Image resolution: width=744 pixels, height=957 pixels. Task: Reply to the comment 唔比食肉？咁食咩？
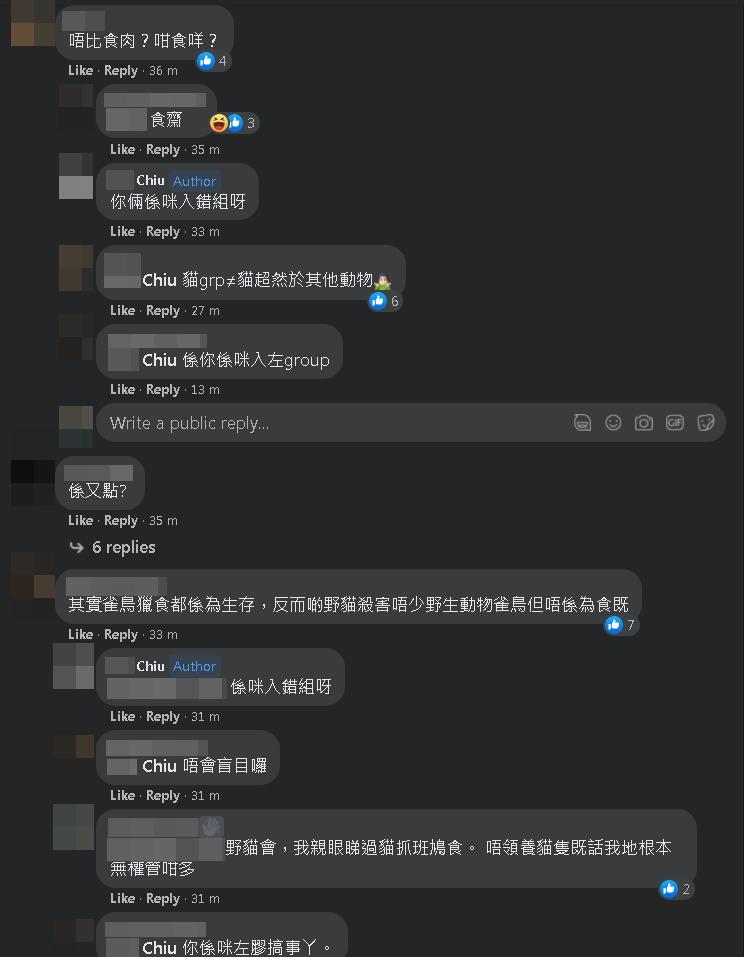point(121,70)
